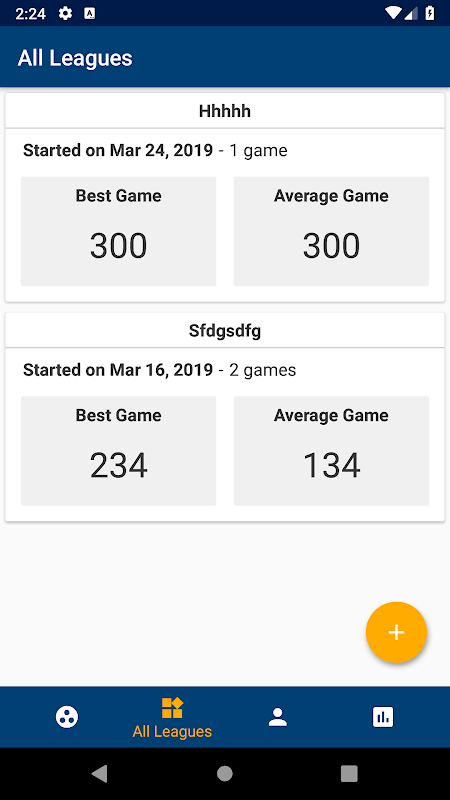450x800 pixels.
Task: Go to the home screen
Action: (x=224, y=774)
